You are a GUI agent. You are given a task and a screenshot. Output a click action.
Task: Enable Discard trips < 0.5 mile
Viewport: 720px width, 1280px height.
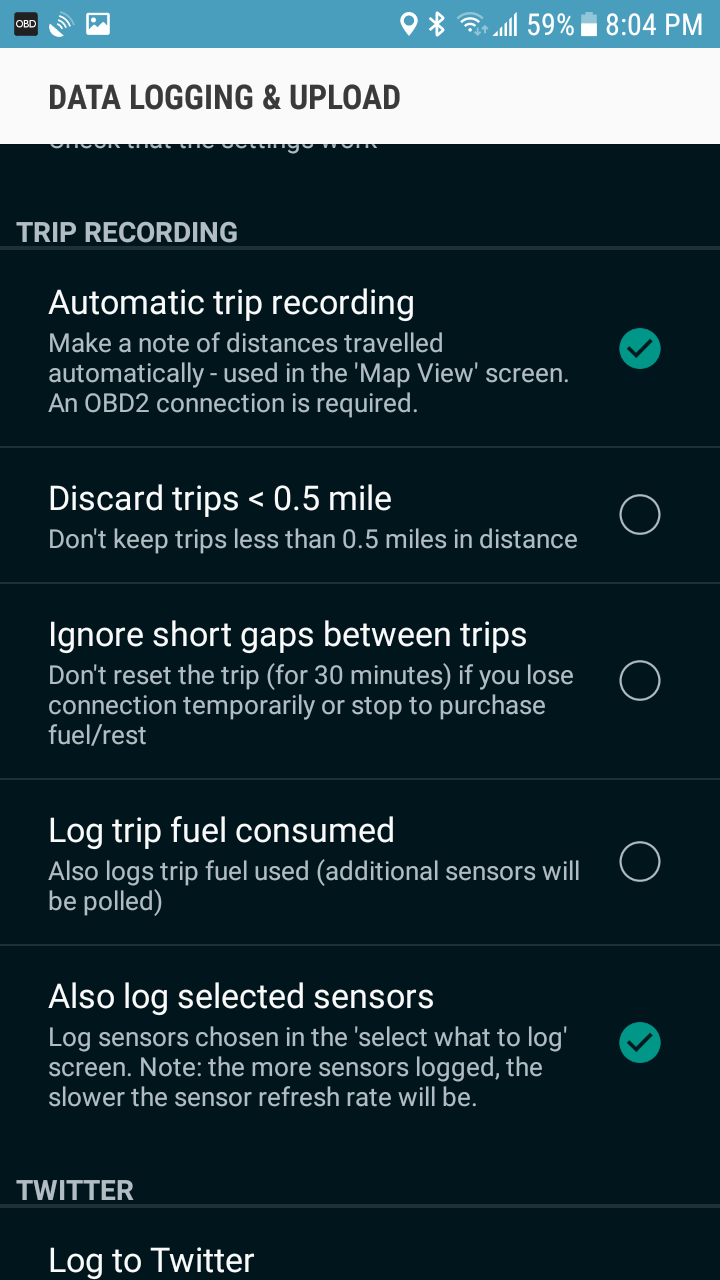[x=639, y=515]
